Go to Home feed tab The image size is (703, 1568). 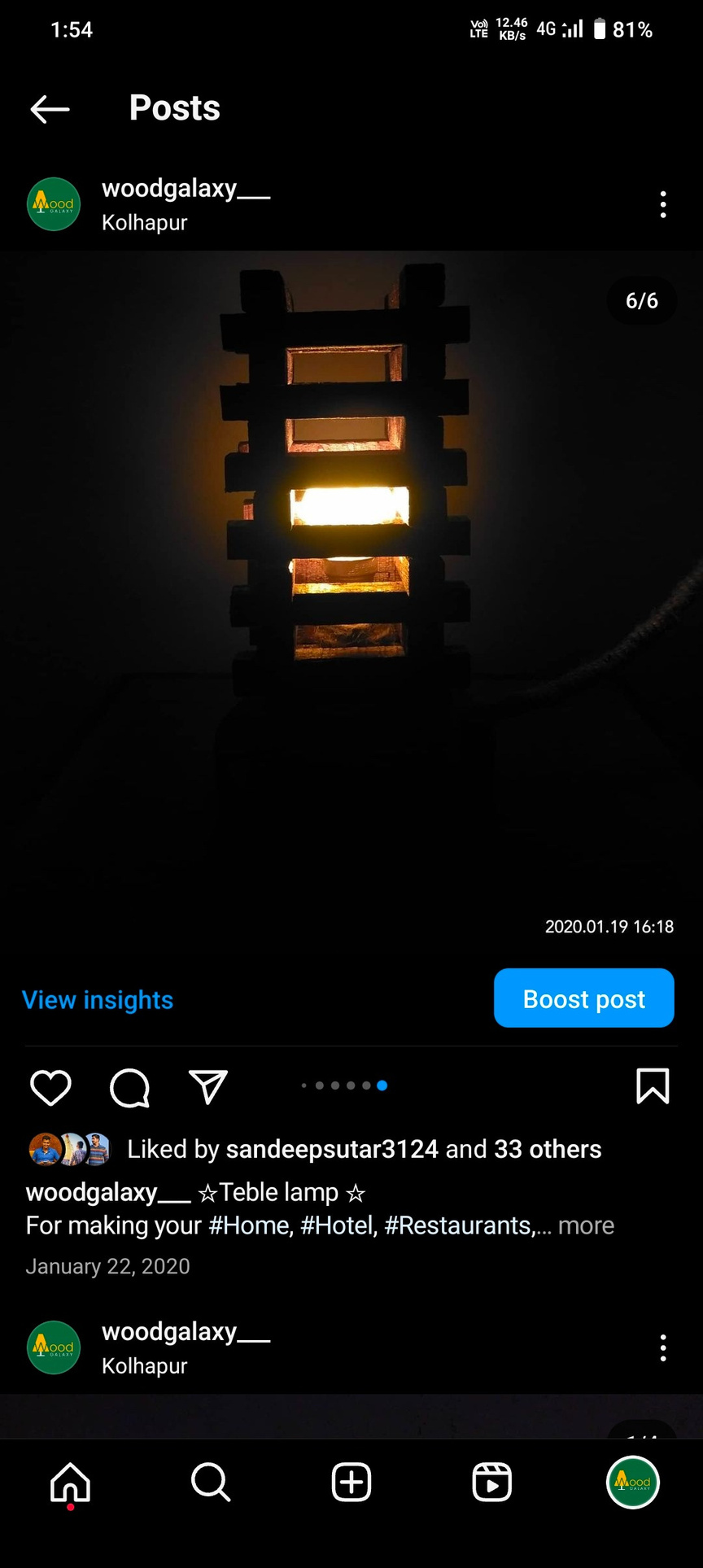tap(71, 1482)
